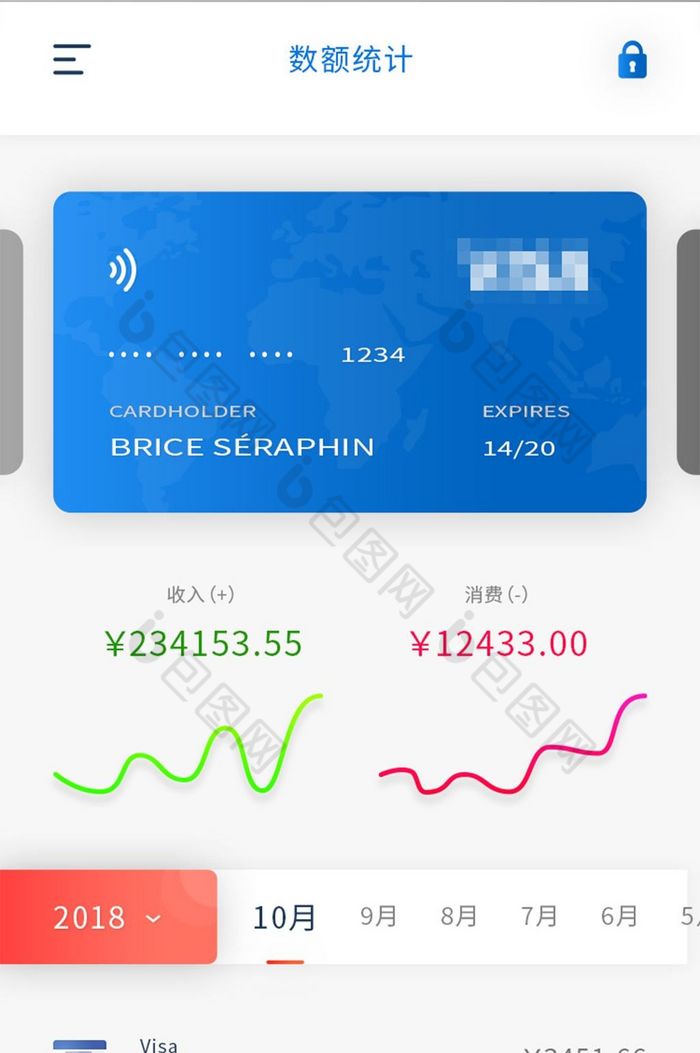
Task: Tap the lock icon
Action: pyautogui.click(x=632, y=60)
